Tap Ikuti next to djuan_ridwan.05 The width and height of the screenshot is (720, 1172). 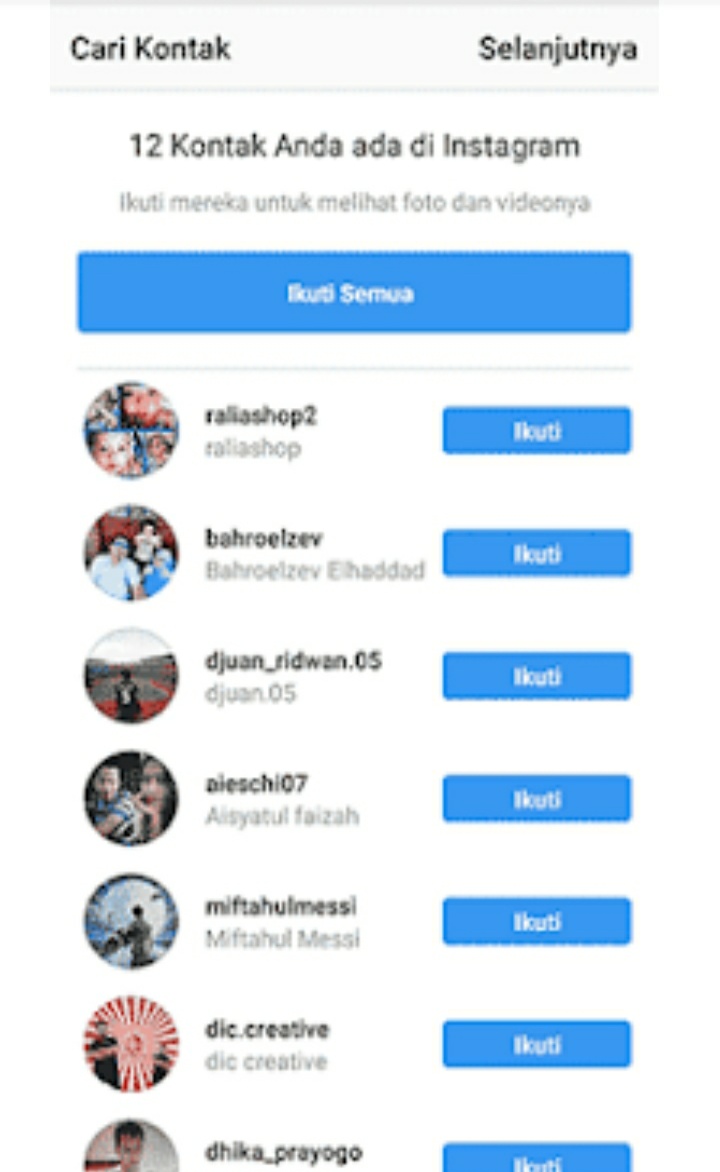point(537,676)
